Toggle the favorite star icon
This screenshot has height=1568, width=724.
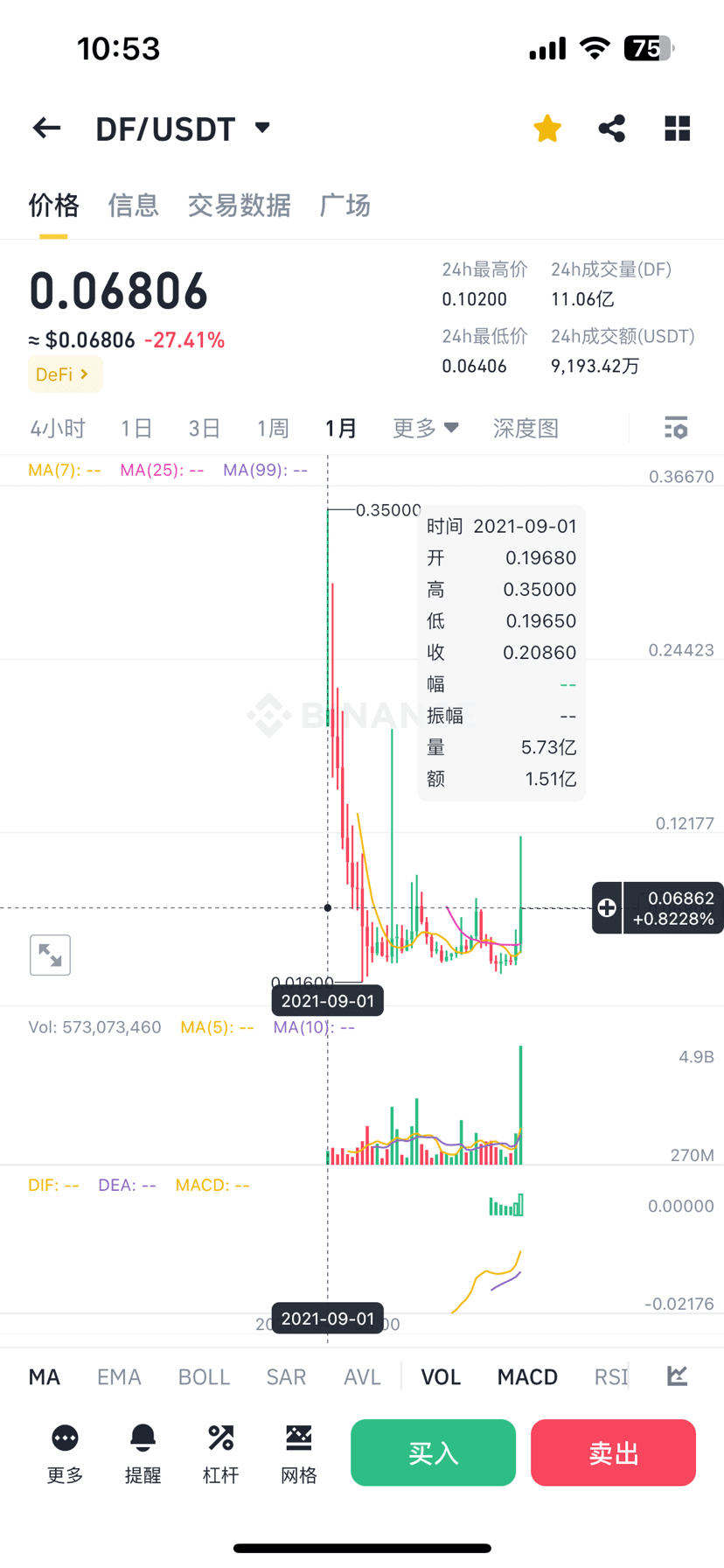pyautogui.click(x=547, y=129)
